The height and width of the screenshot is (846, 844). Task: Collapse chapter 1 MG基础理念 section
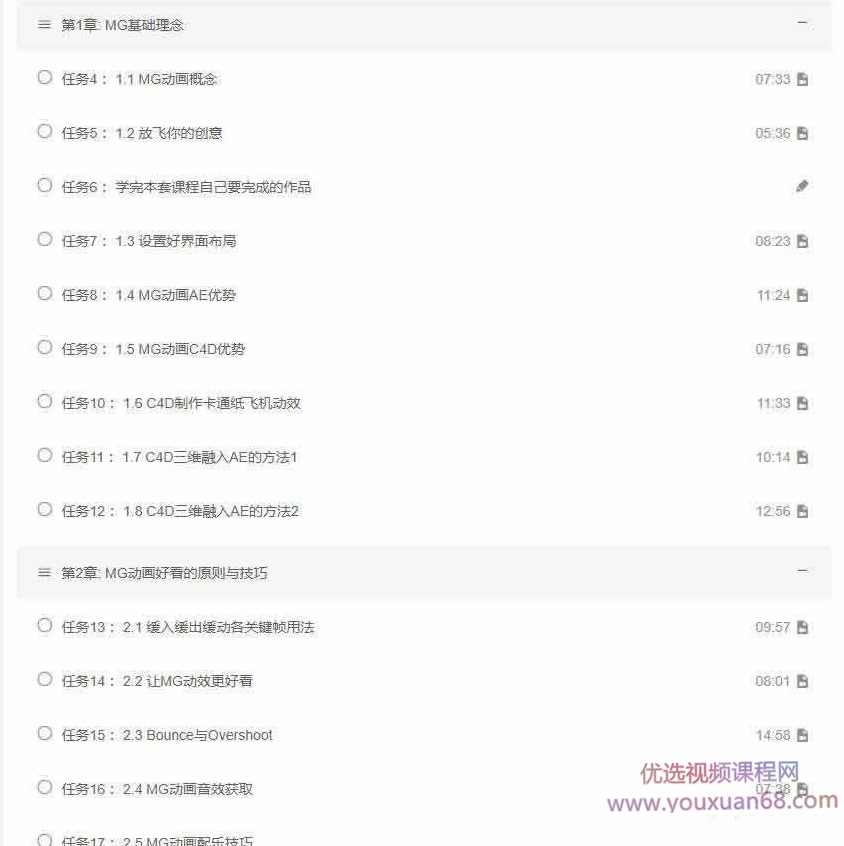point(802,24)
